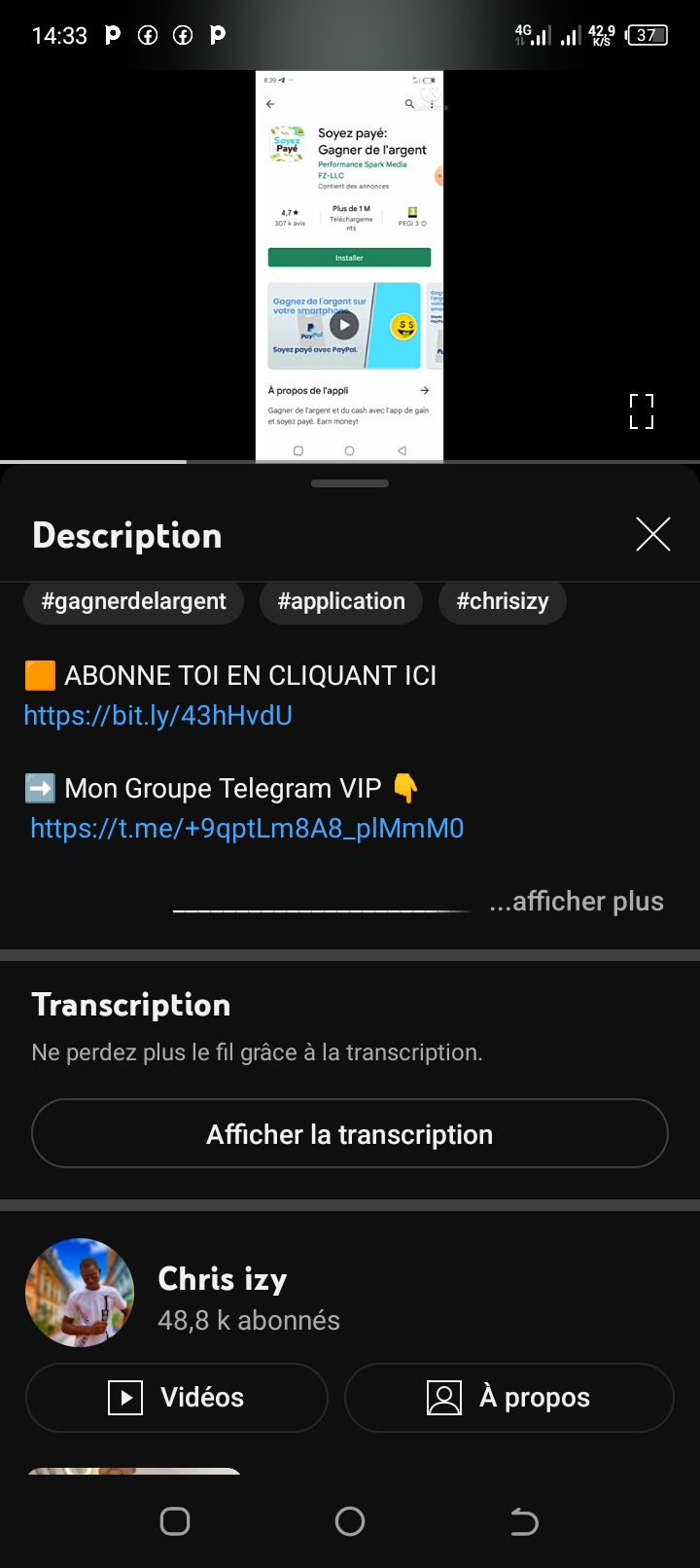Go to the system home screen
Viewport: 700px width, 1568px height.
tap(350, 1521)
